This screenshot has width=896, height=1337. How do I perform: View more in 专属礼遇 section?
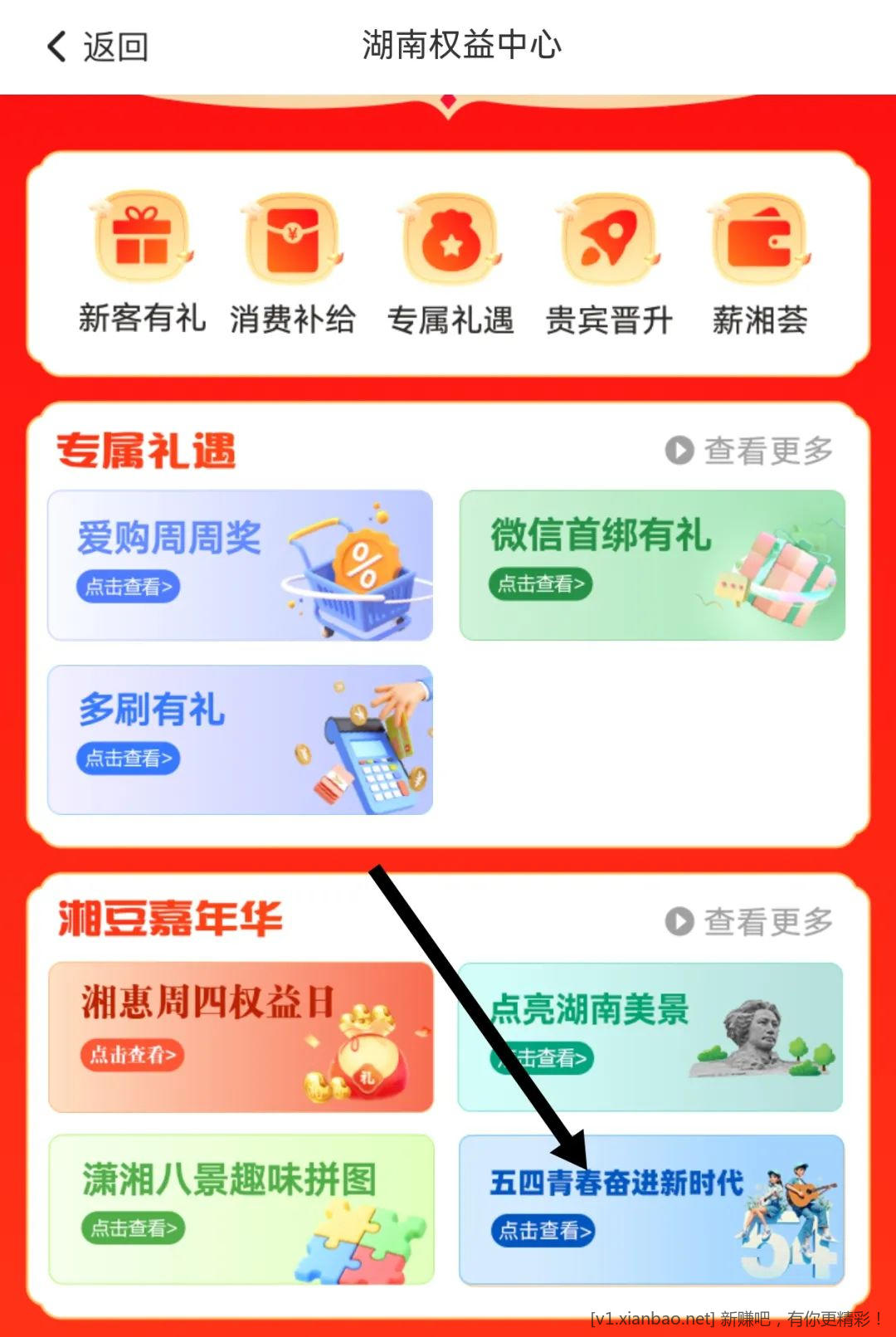pyautogui.click(x=749, y=451)
